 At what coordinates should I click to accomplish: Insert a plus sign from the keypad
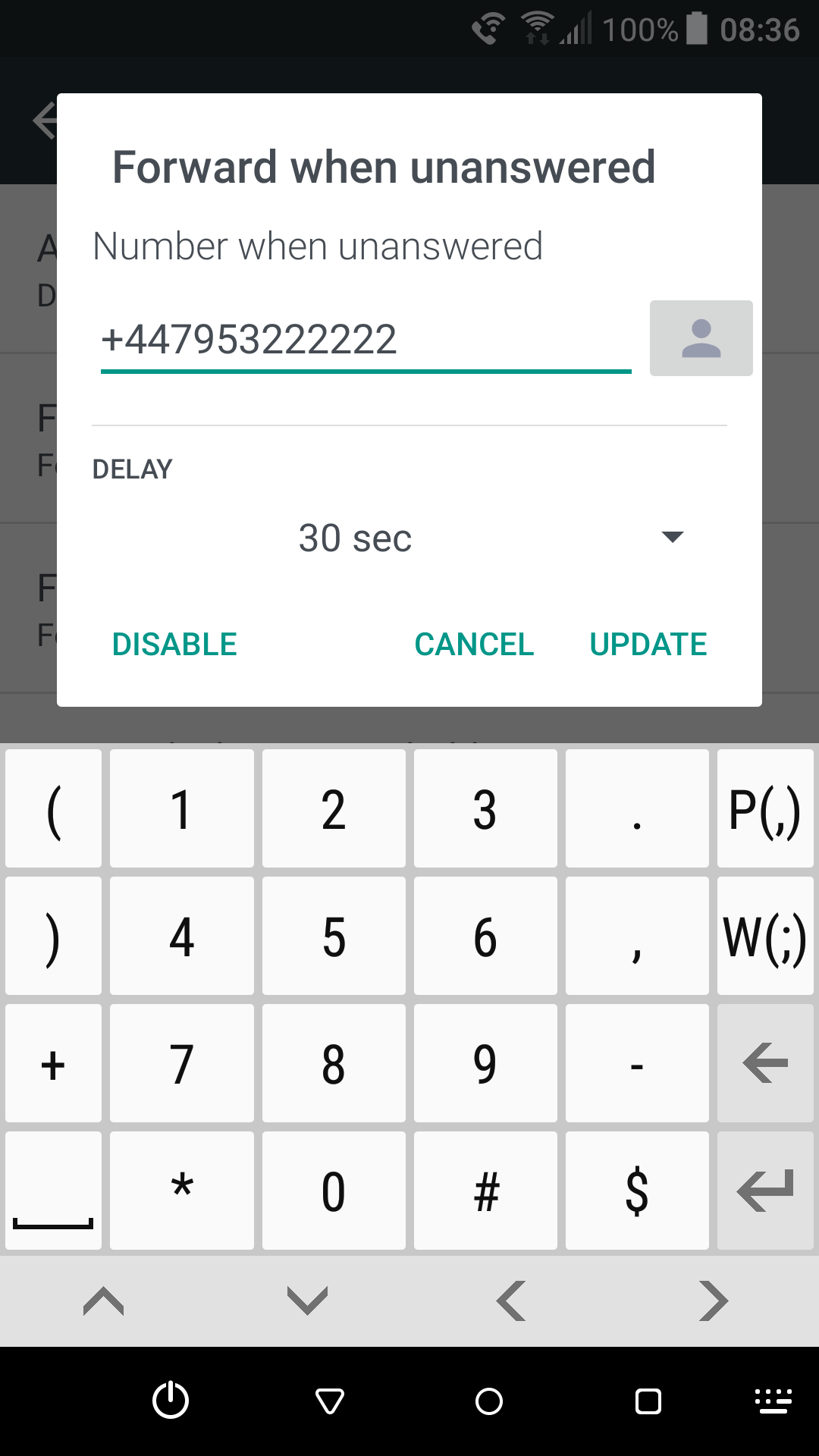click(x=53, y=1063)
